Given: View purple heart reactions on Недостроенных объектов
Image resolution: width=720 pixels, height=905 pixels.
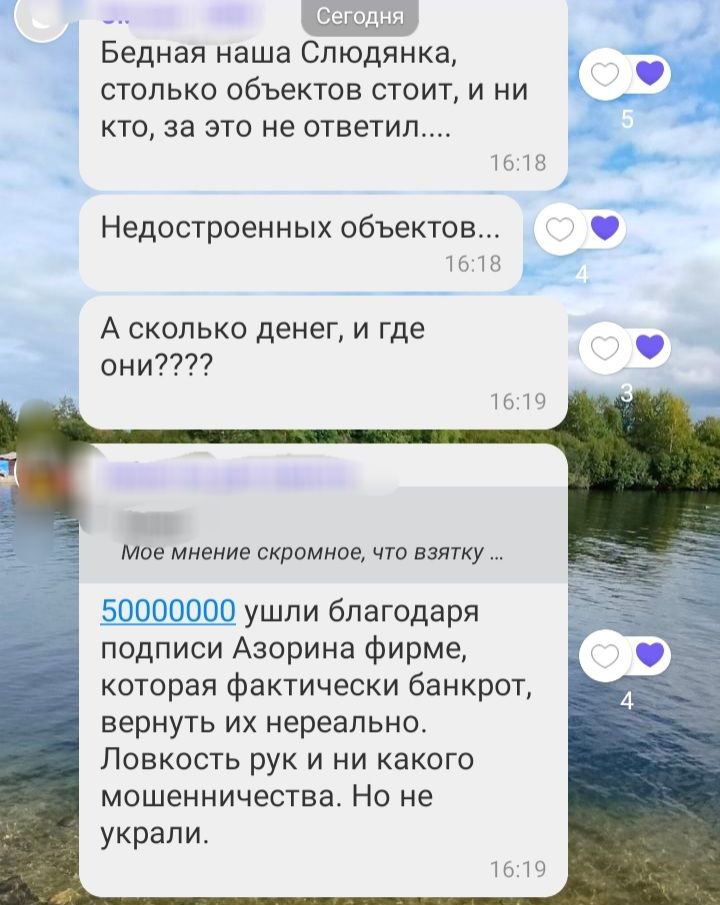Looking at the screenshot, I should pyautogui.click(x=604, y=230).
